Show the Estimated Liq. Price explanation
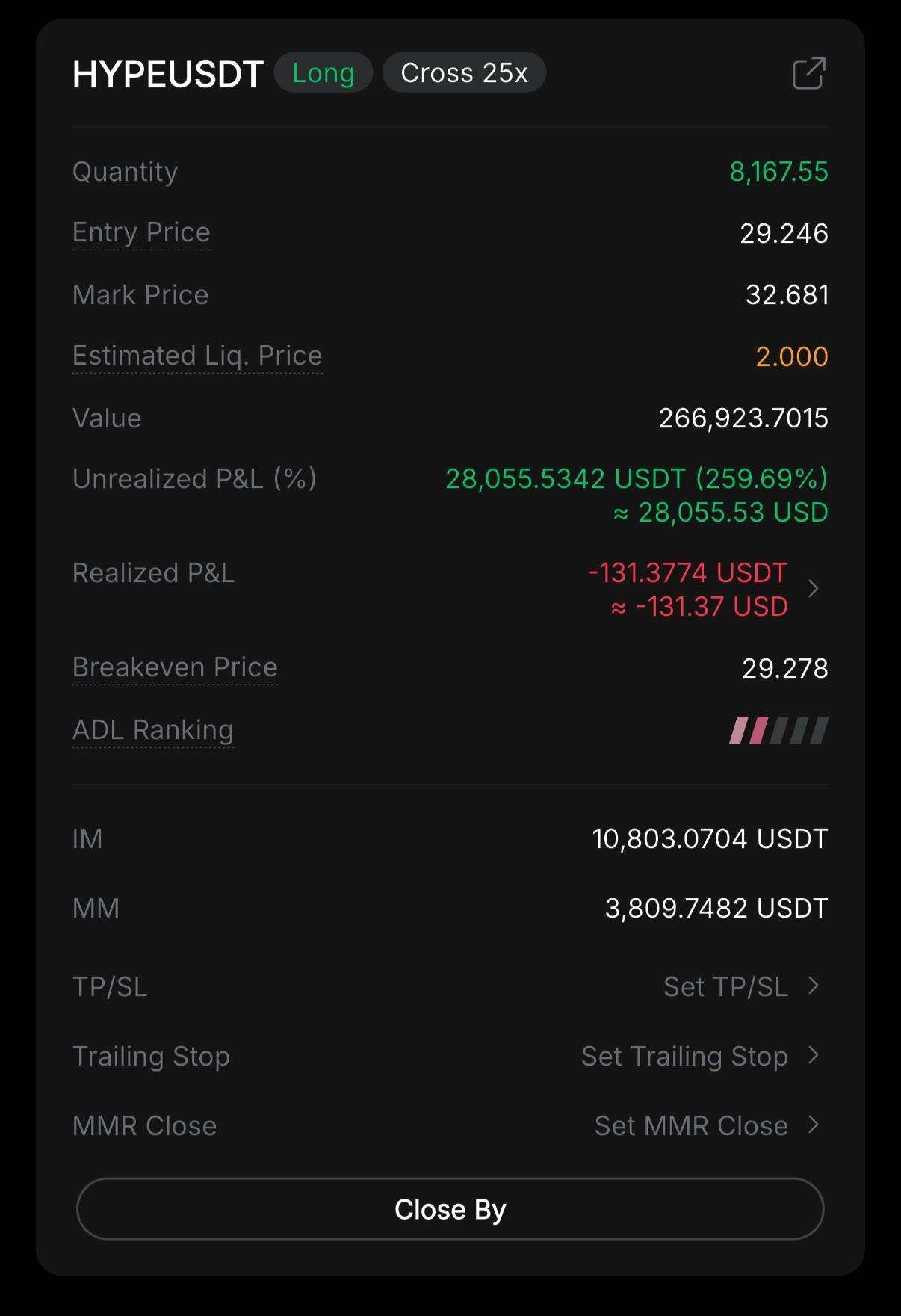Screen dimensions: 901x1316 197,356
